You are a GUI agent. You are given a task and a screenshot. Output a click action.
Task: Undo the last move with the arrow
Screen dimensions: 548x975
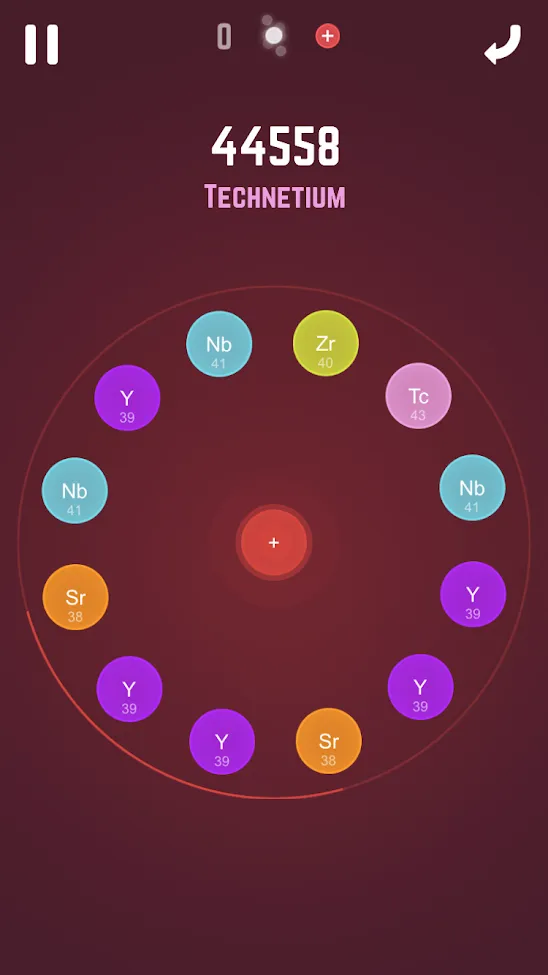pos(503,44)
